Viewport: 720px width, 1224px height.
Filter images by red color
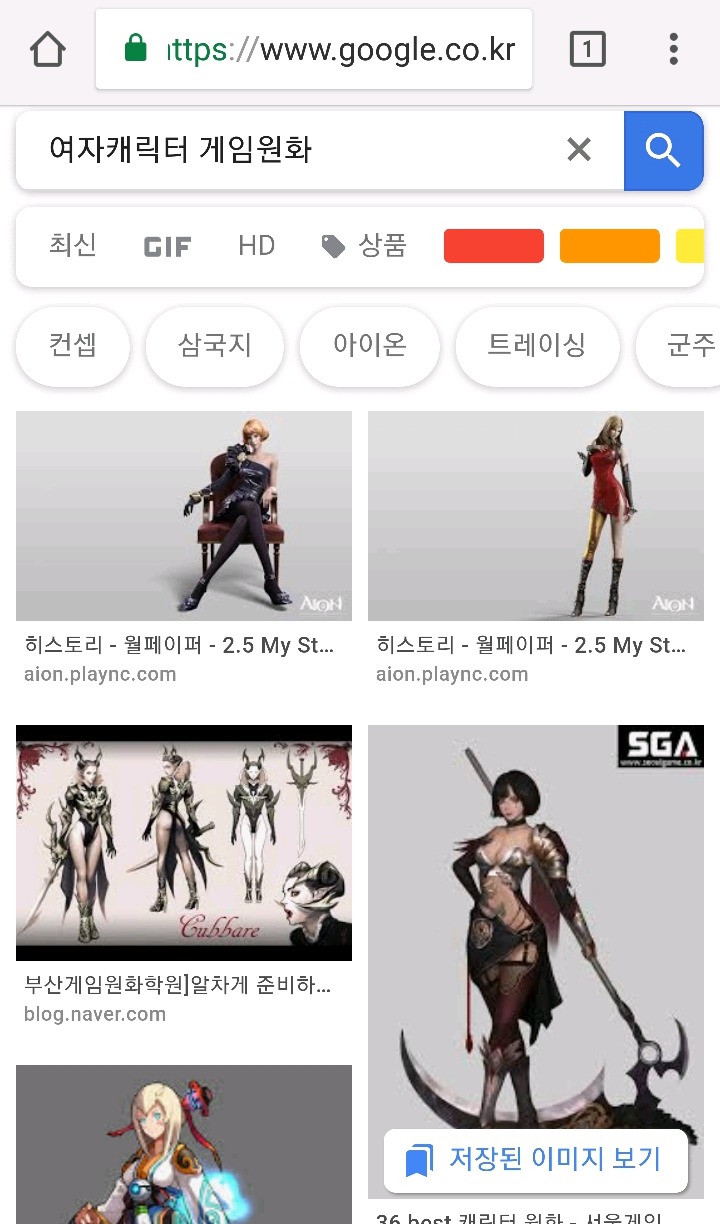[x=493, y=246]
